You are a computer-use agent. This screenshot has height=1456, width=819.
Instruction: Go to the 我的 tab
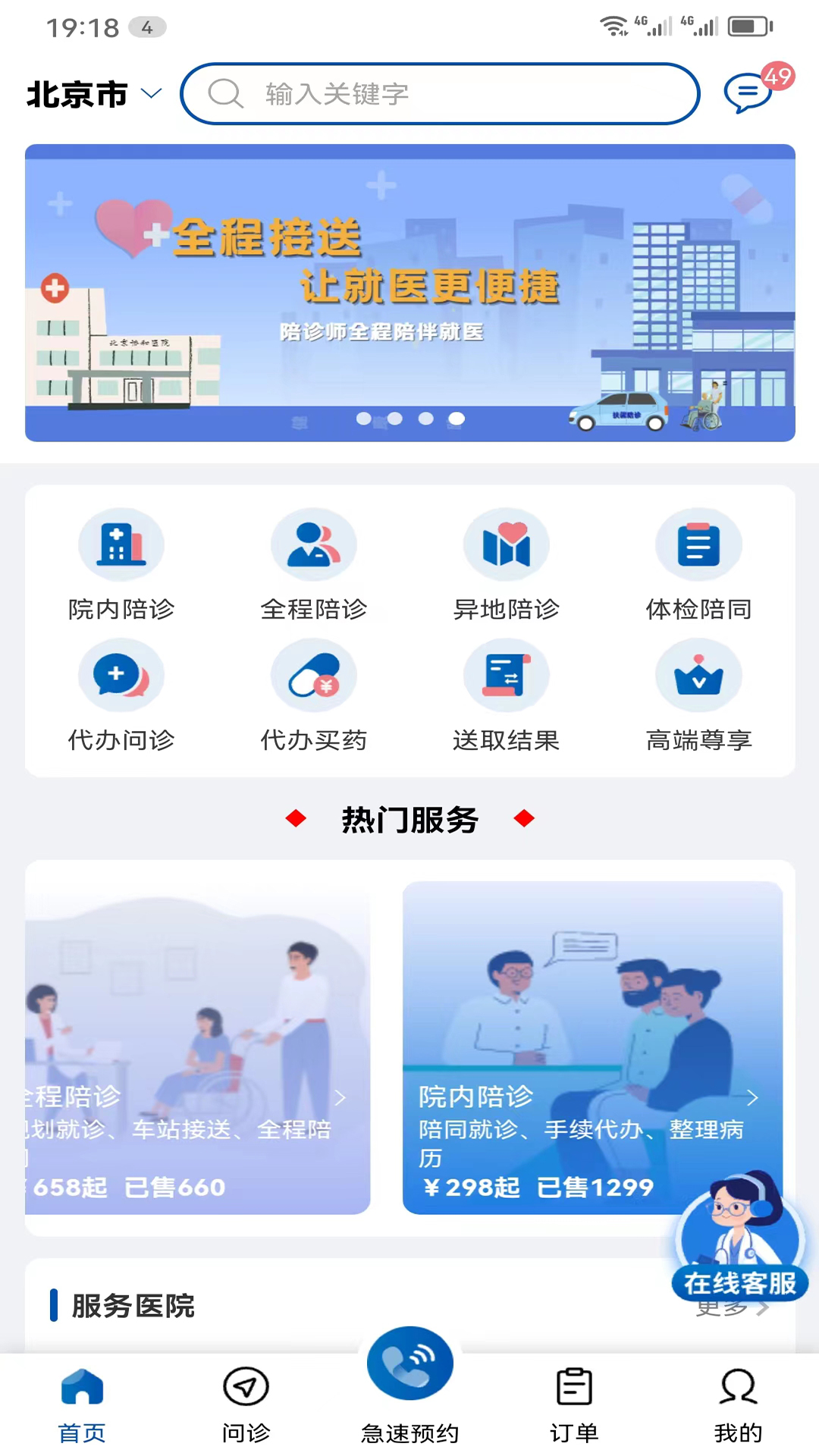[x=738, y=1404]
